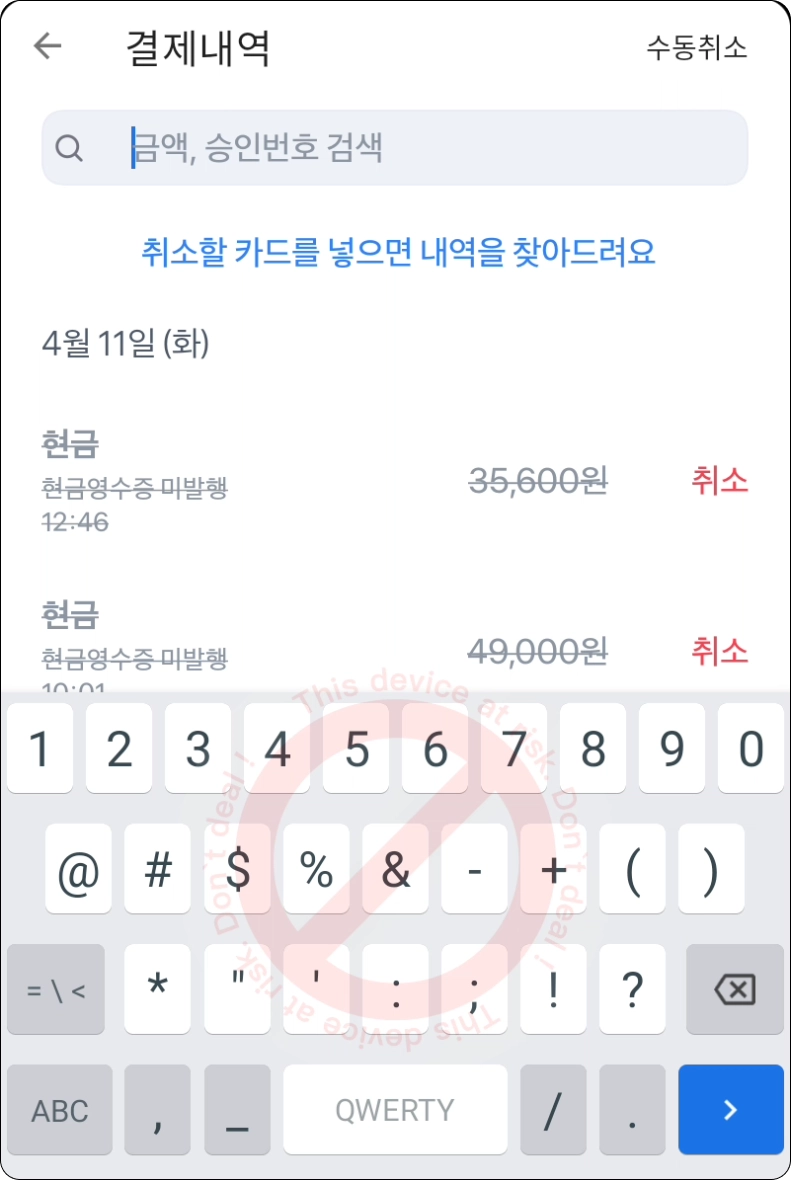Switch to more symbols with =\< key
Screen dimensions: 791x1180
click(56, 990)
